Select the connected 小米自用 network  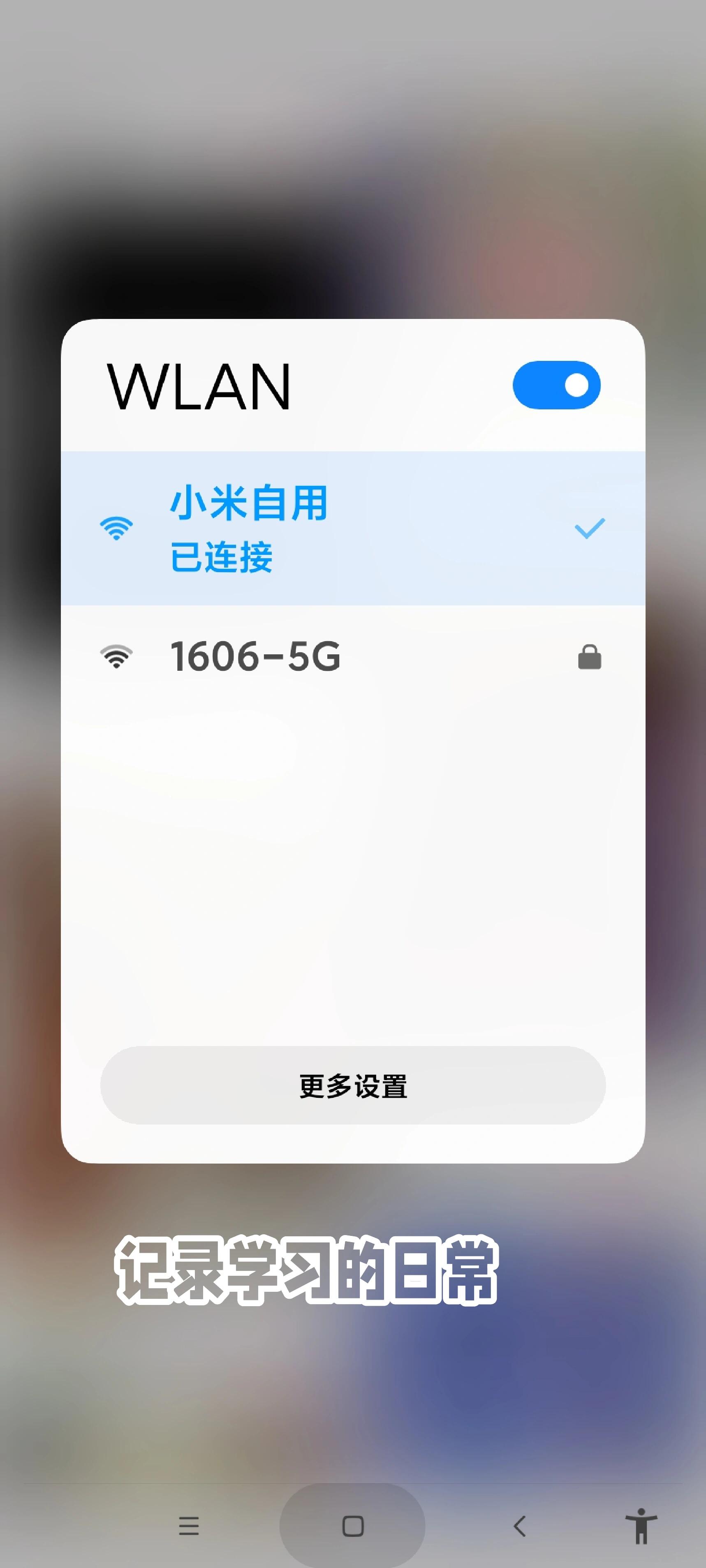(x=352, y=528)
